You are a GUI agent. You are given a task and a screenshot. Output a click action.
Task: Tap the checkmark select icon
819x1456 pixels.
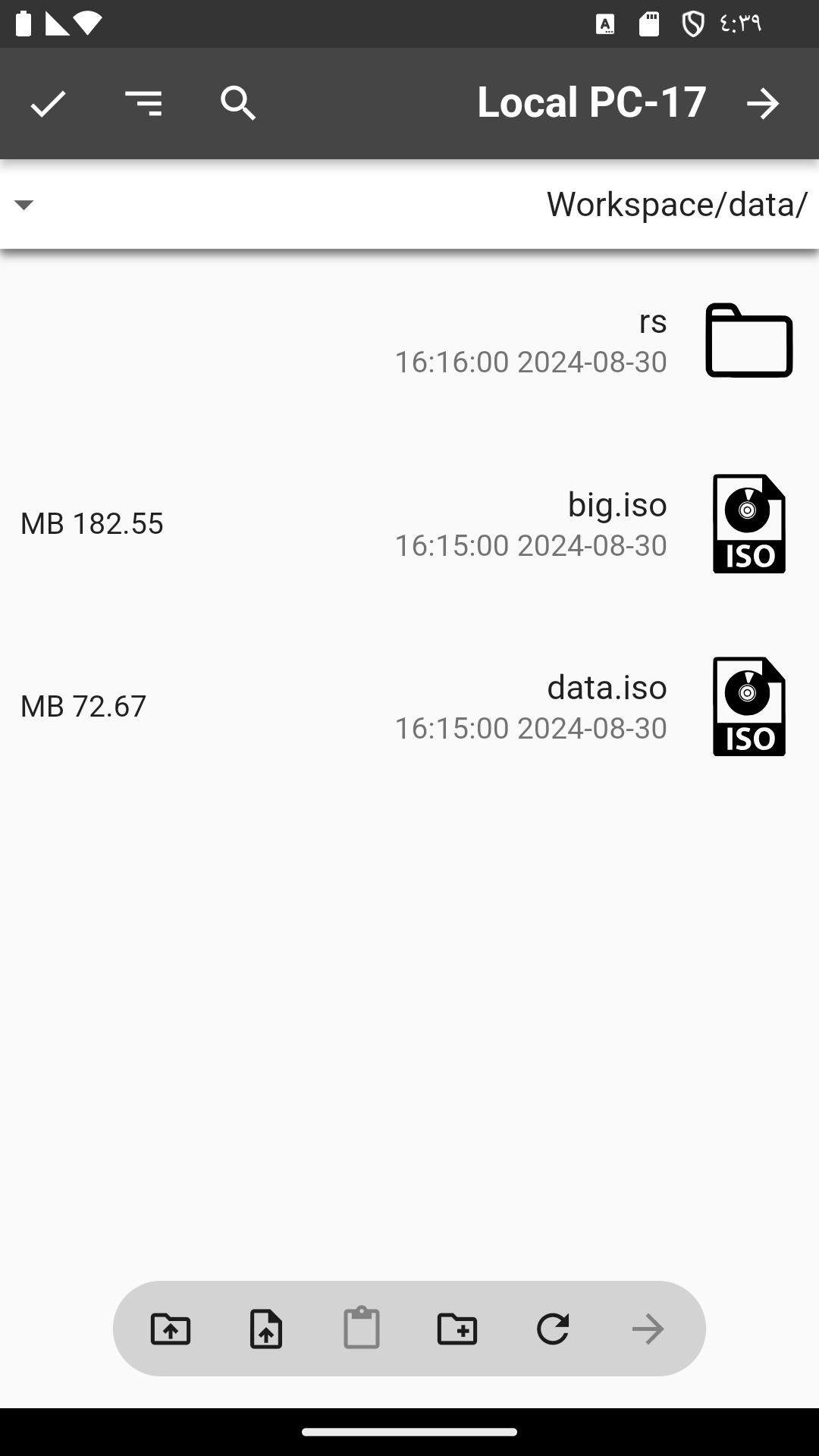(48, 103)
